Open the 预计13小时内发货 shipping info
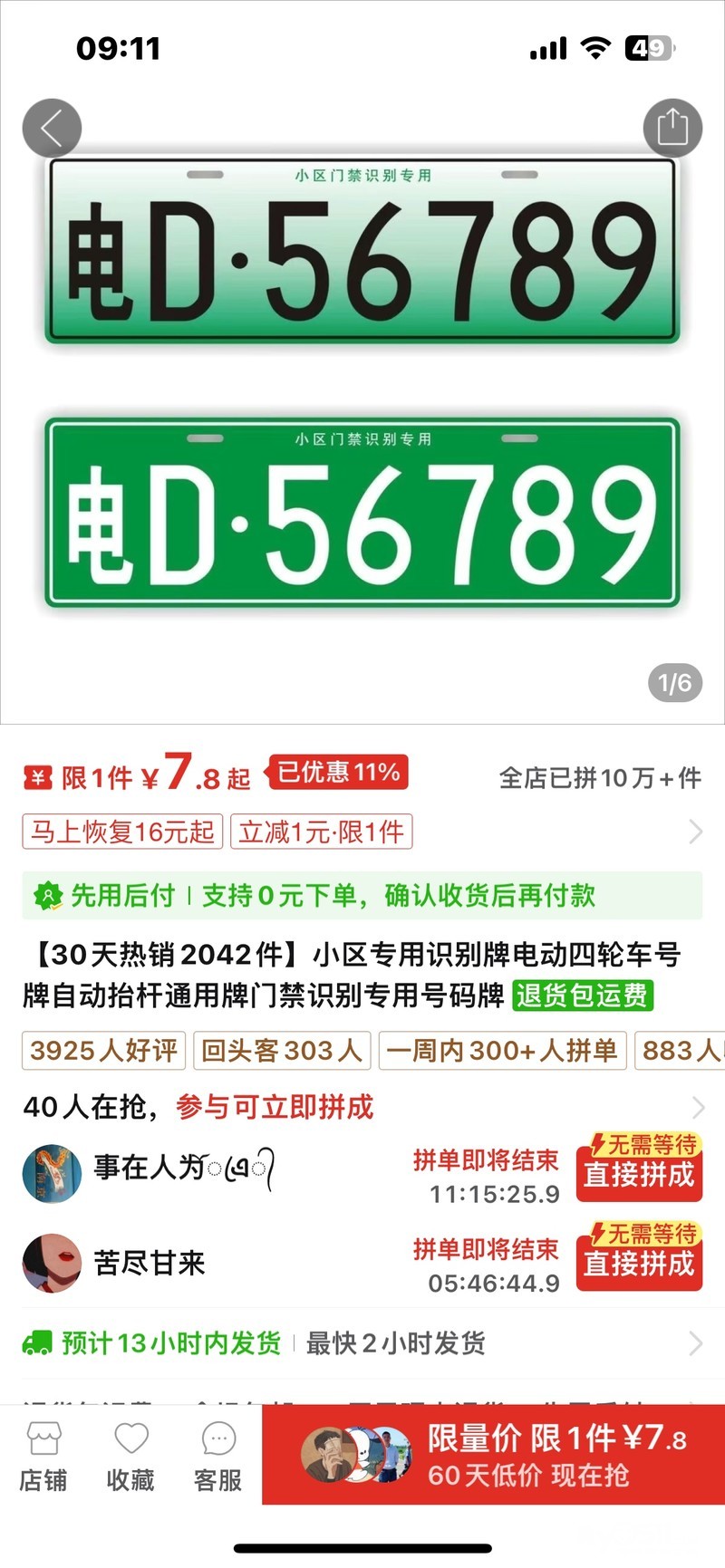 tap(362, 1343)
